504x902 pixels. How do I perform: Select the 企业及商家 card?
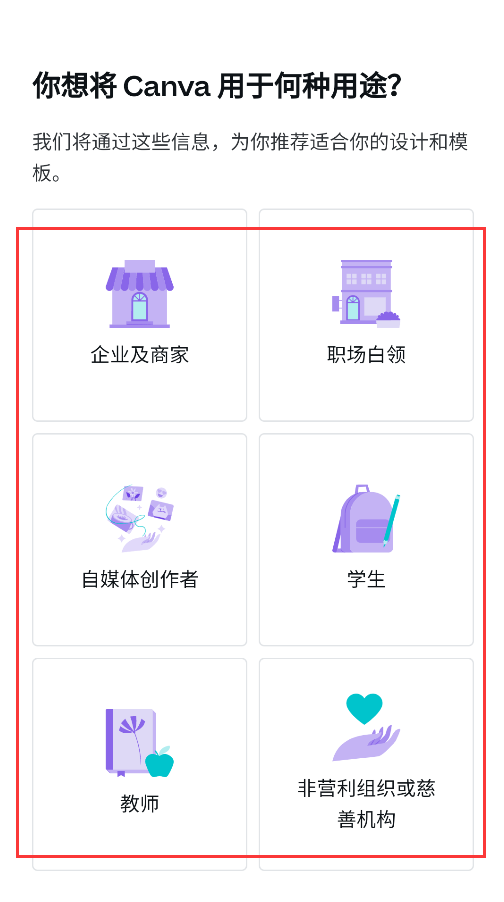[139, 315]
